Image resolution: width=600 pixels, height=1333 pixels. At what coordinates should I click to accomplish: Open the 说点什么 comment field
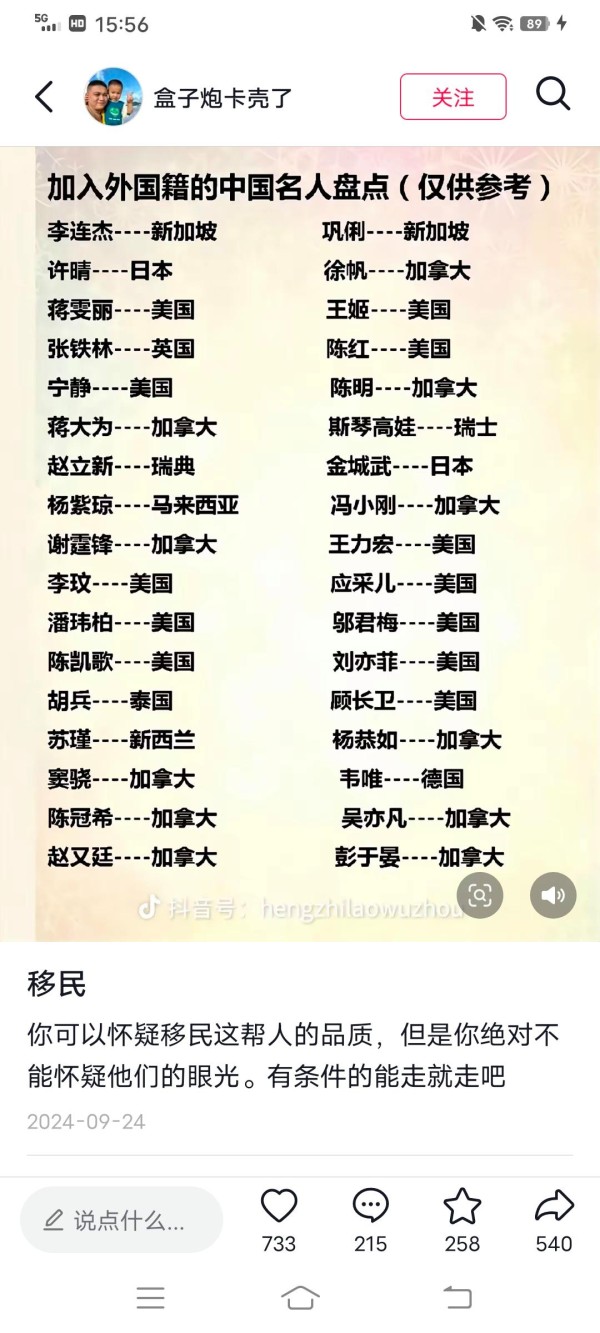click(122, 1220)
